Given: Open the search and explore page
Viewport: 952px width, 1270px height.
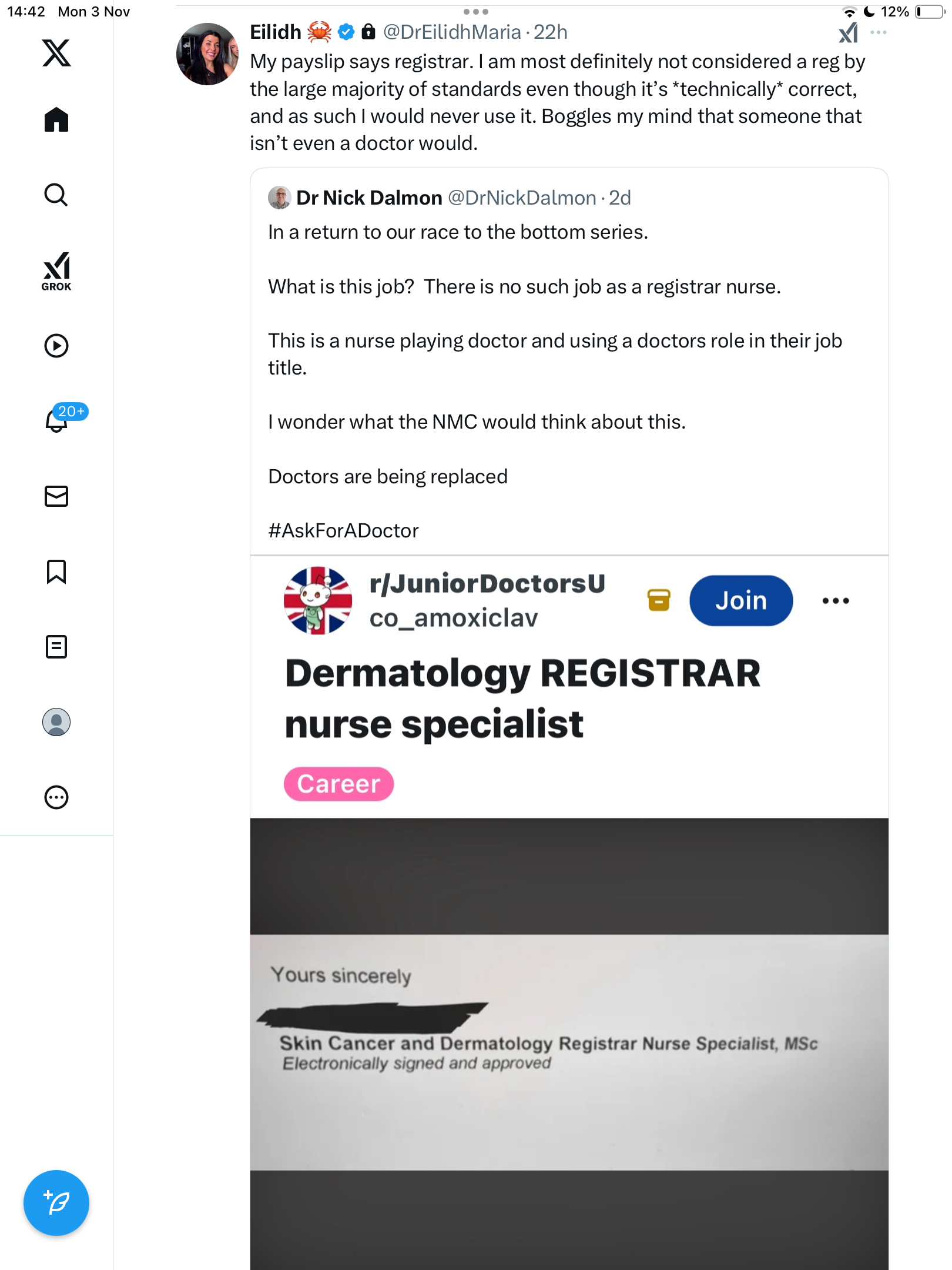Looking at the screenshot, I should pyautogui.click(x=56, y=195).
